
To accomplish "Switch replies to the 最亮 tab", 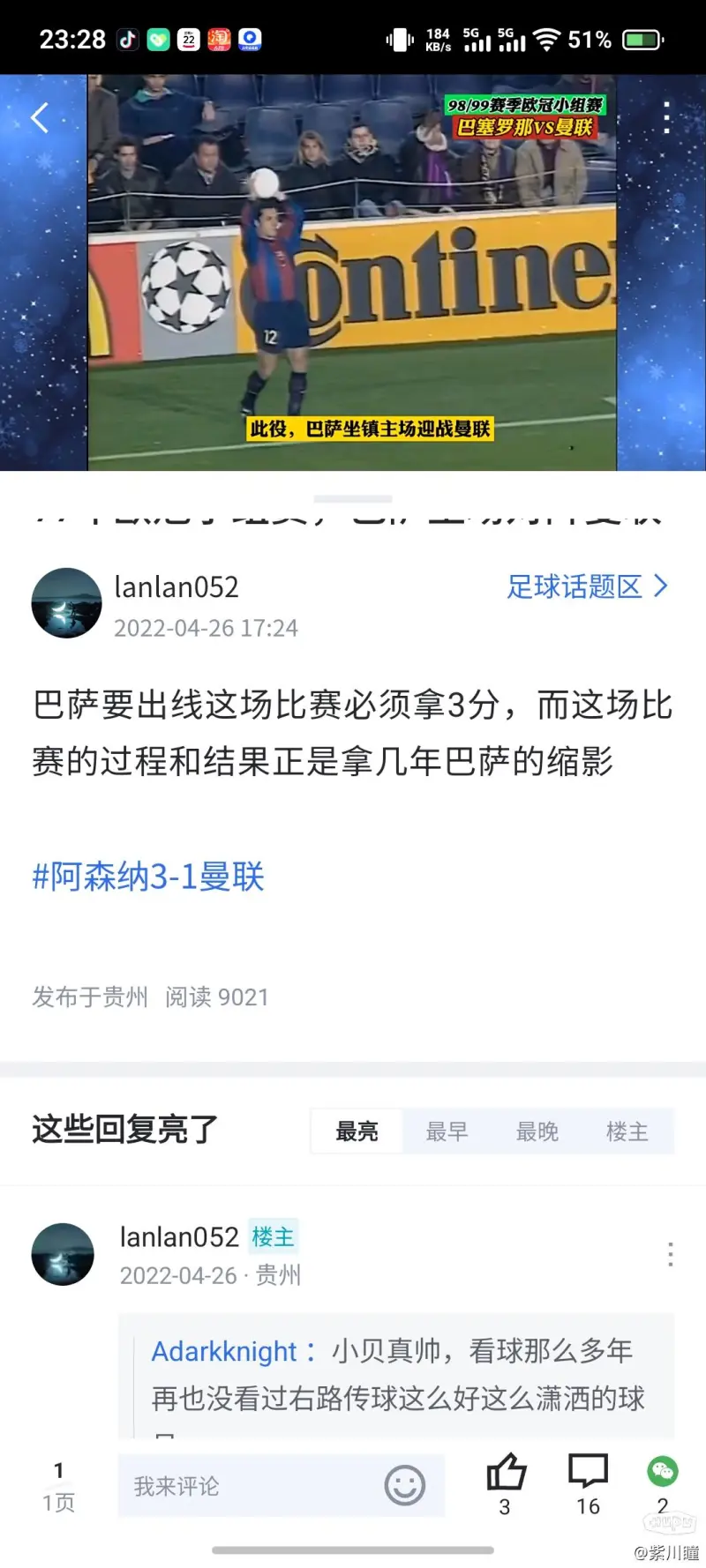I will (x=357, y=1131).
